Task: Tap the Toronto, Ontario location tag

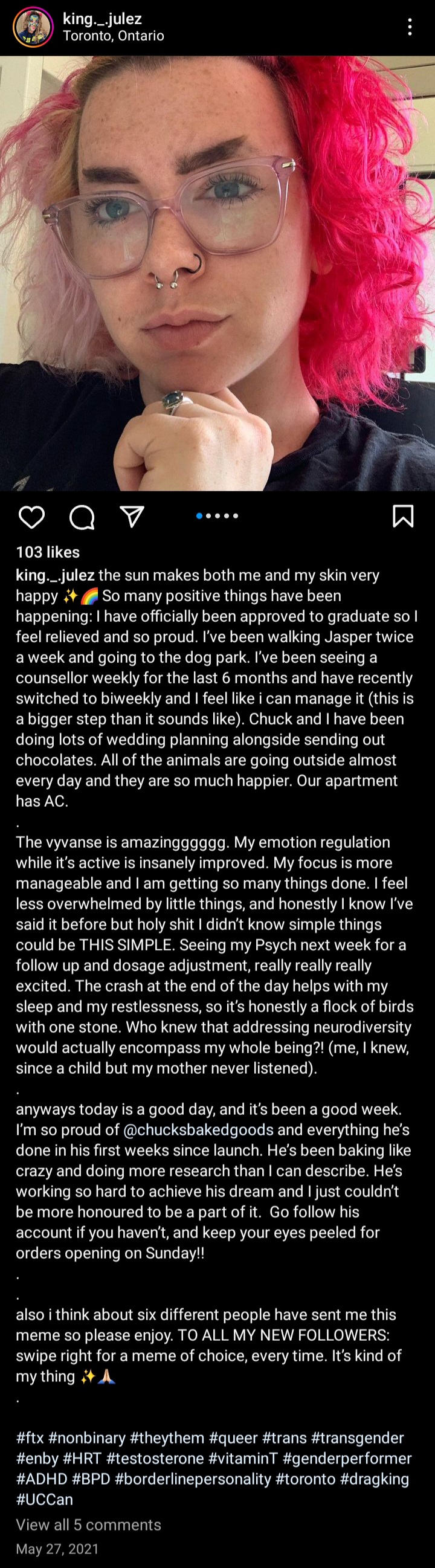Action: pos(113,36)
